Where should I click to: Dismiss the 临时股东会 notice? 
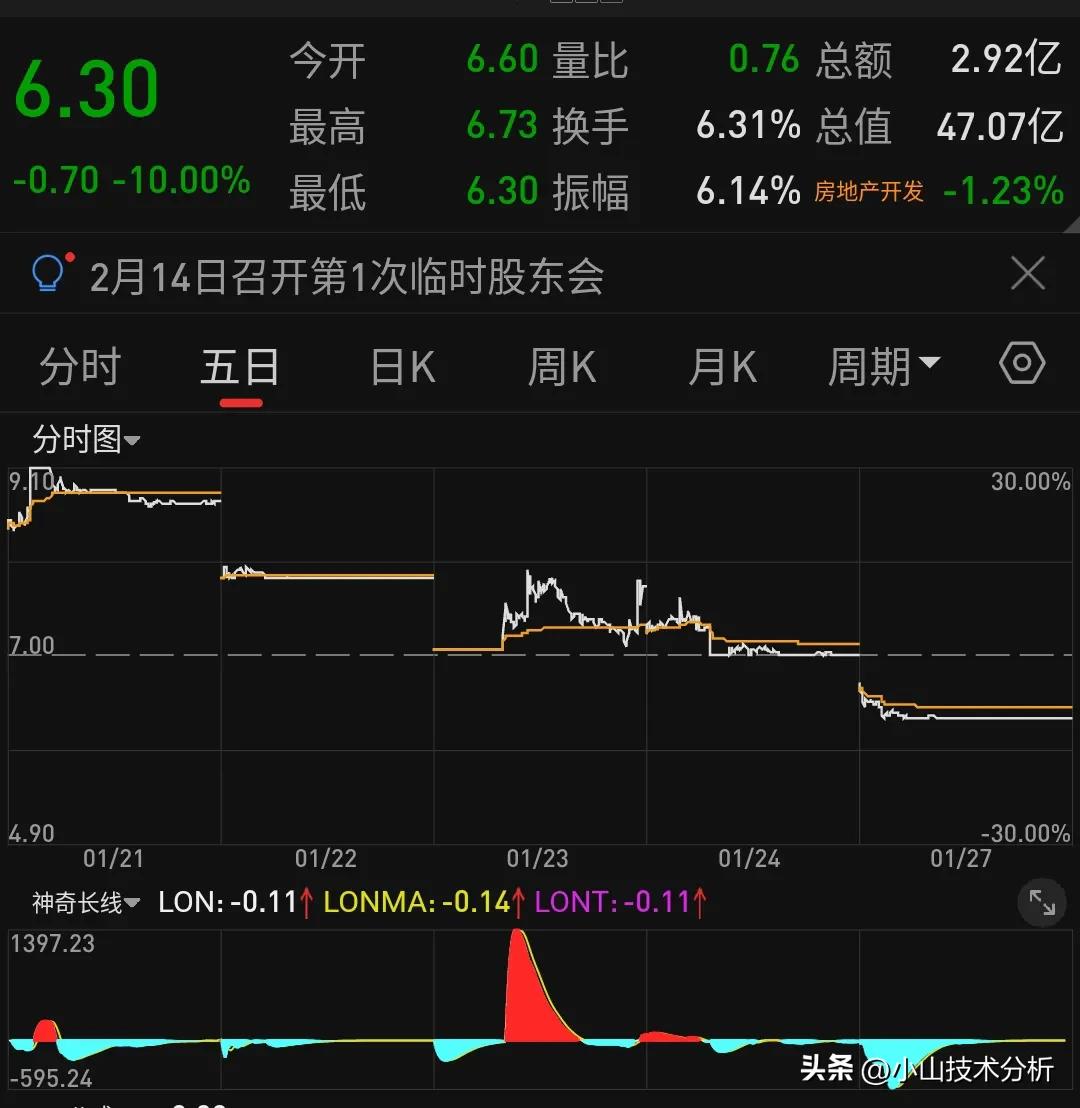tap(1028, 273)
